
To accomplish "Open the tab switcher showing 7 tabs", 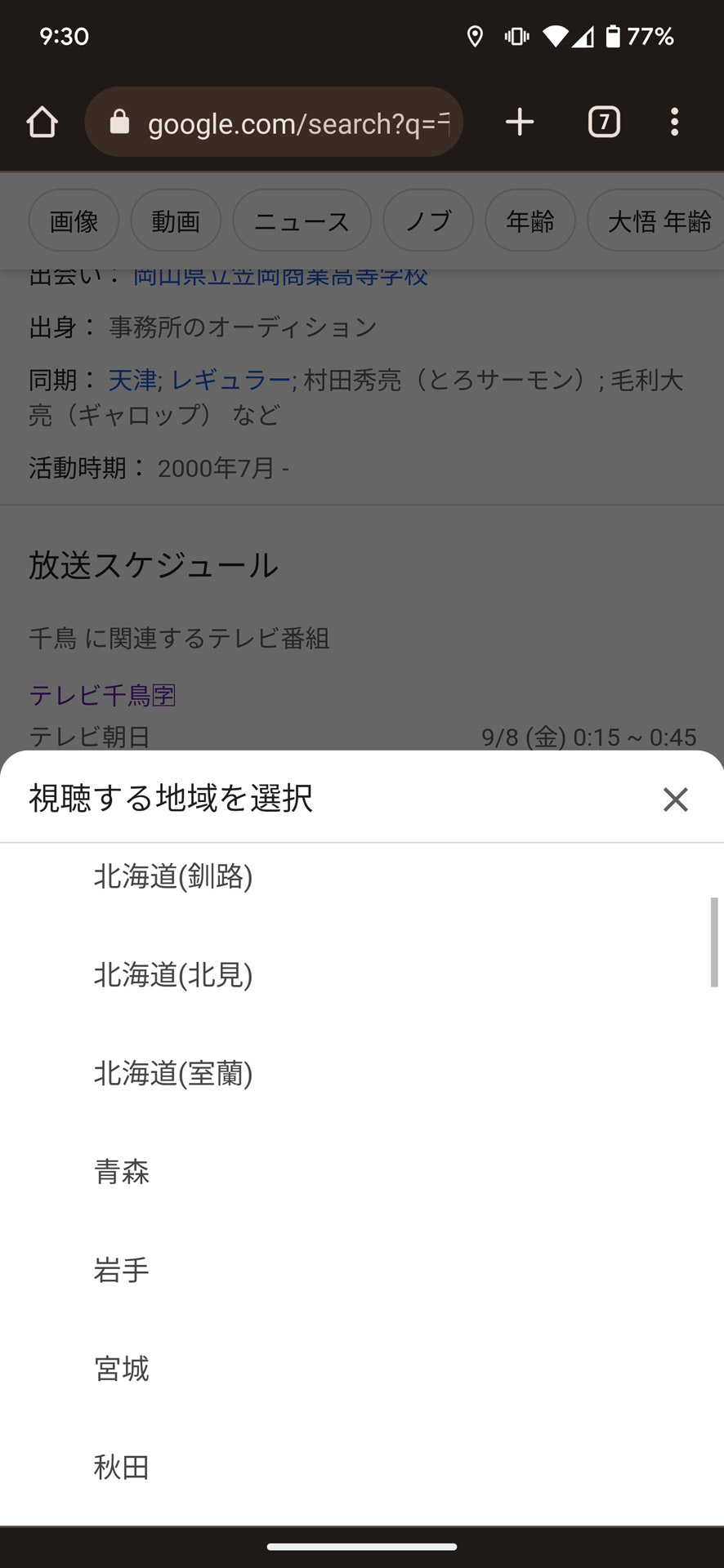I will click(x=604, y=122).
